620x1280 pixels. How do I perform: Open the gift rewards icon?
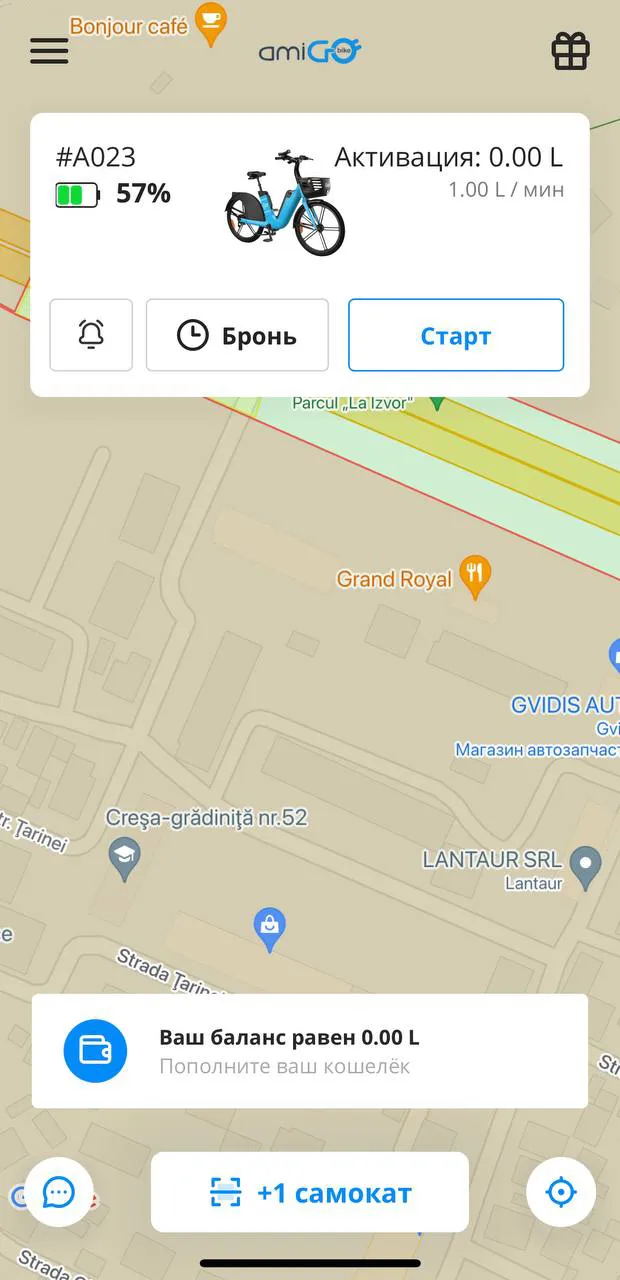tap(571, 51)
